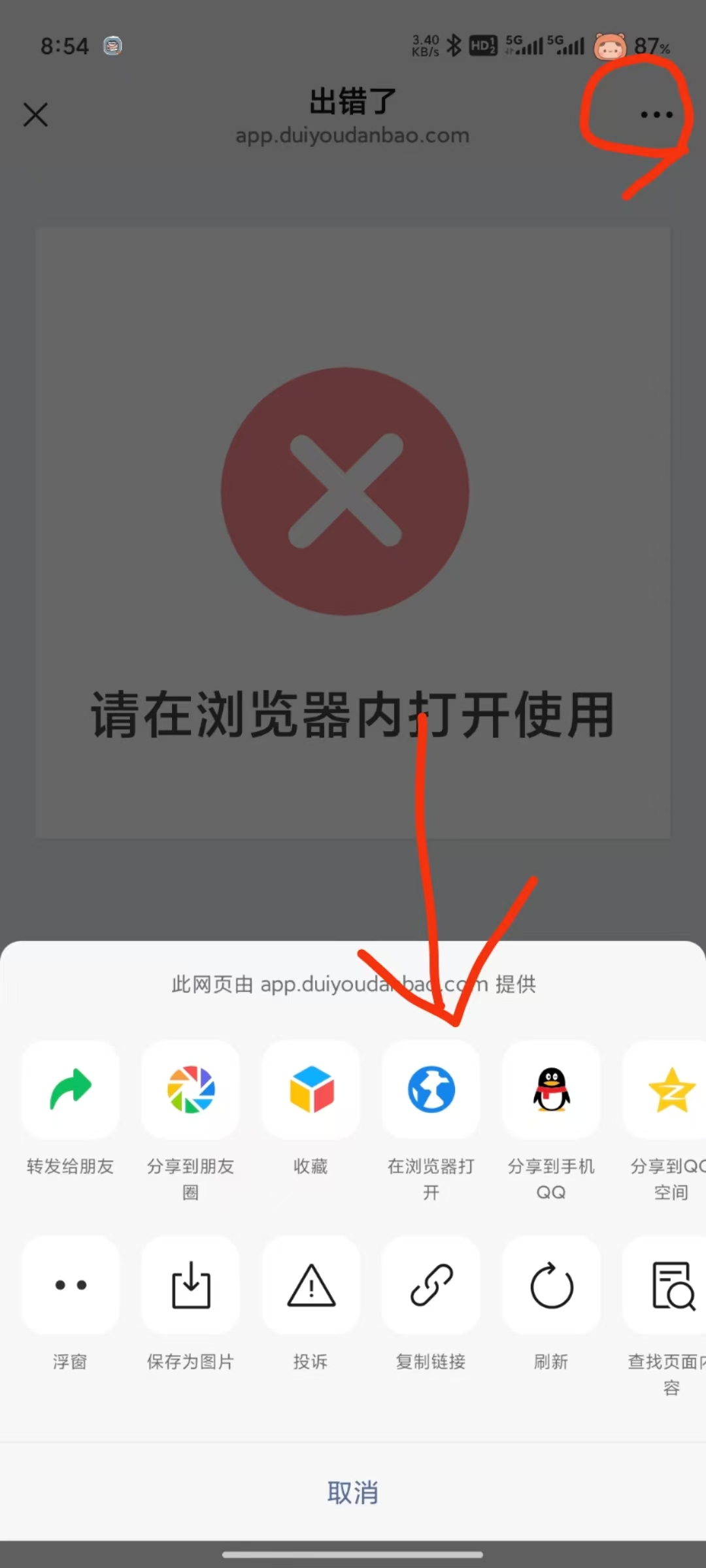Viewport: 706px width, 1568px height.
Task: Choose 在浏览器打开 to open in browser
Action: coord(431,1090)
